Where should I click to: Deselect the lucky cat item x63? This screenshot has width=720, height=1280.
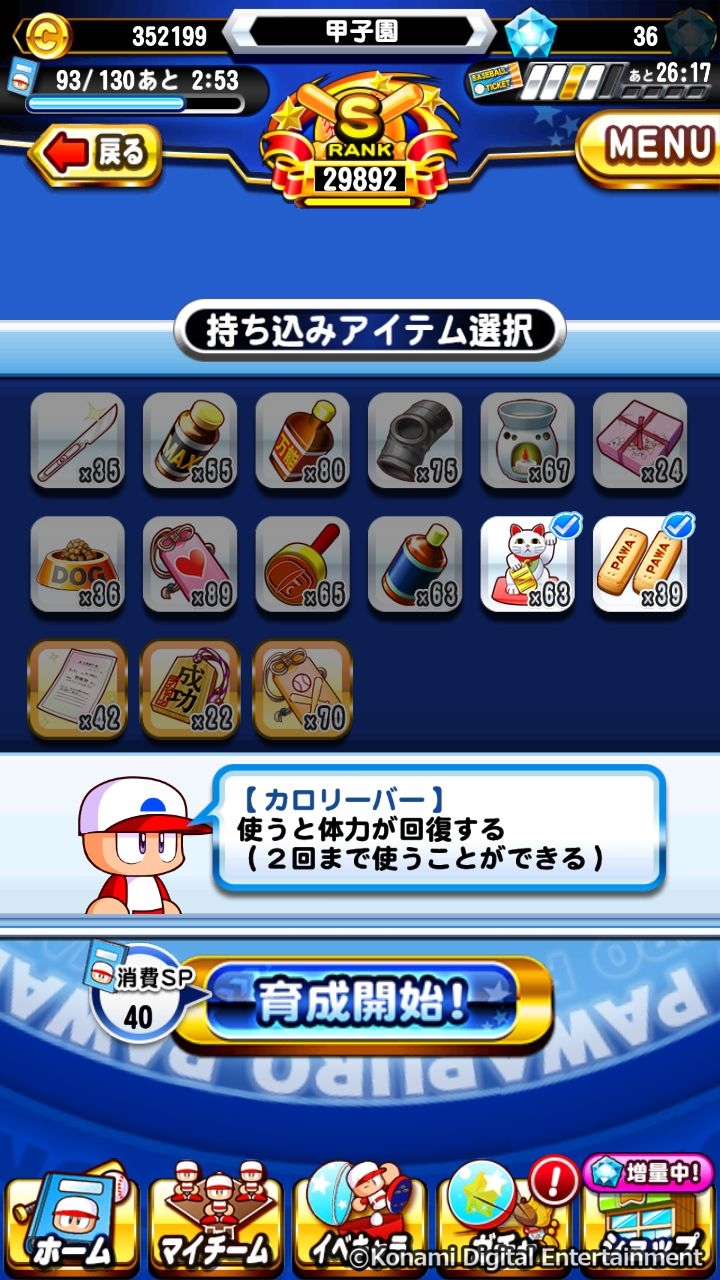528,564
